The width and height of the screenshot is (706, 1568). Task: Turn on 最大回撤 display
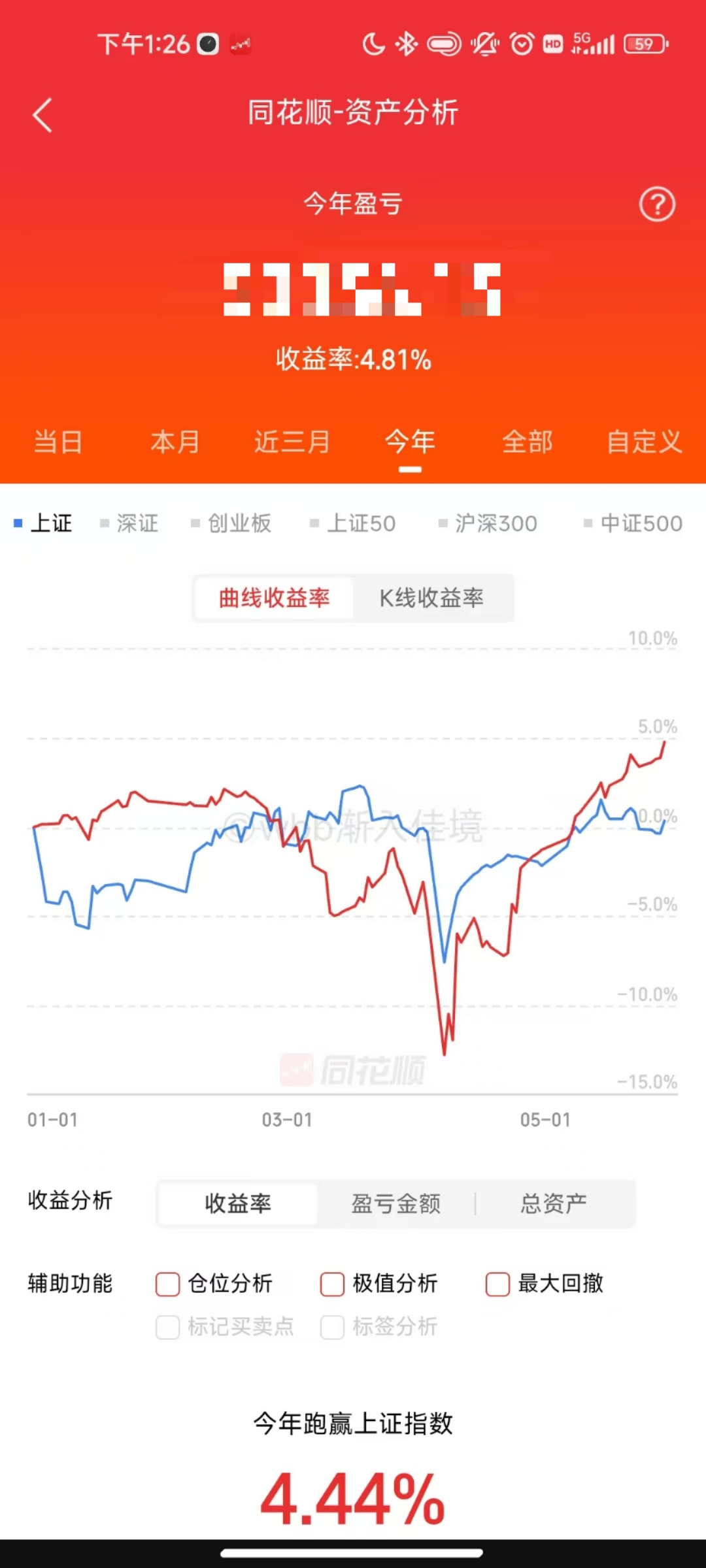coord(497,1284)
